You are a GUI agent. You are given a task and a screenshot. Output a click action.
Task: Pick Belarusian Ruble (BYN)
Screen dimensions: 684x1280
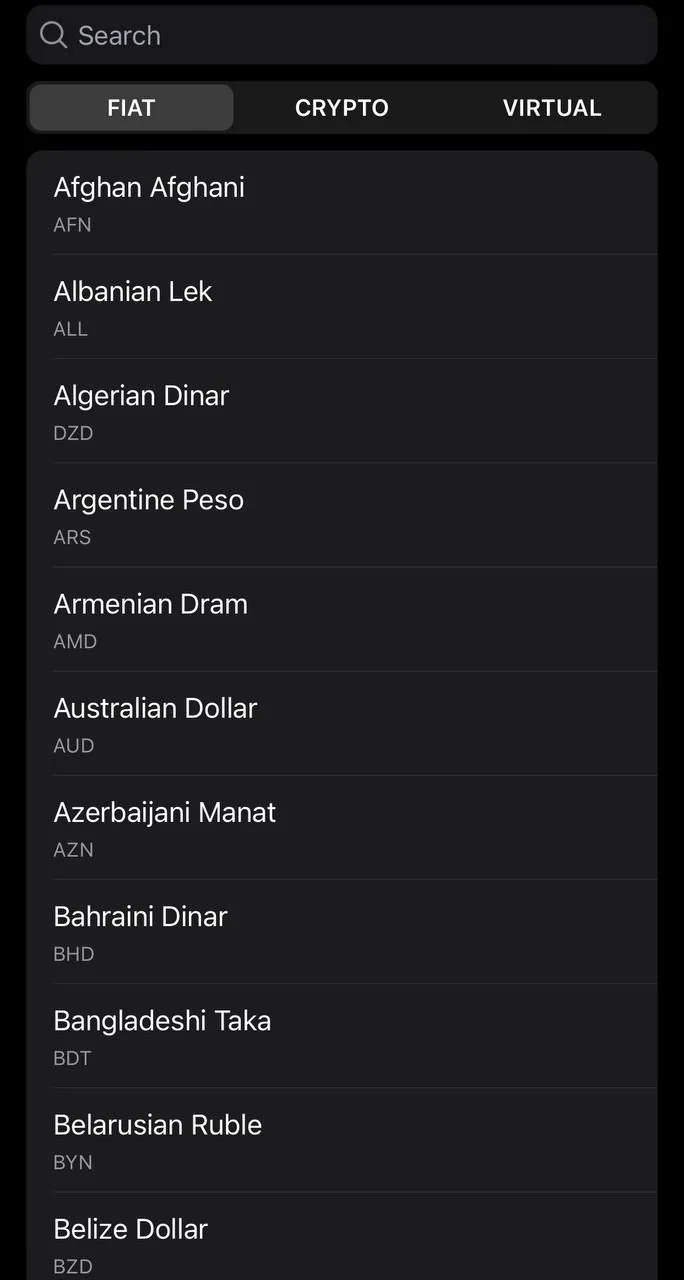click(x=342, y=1139)
